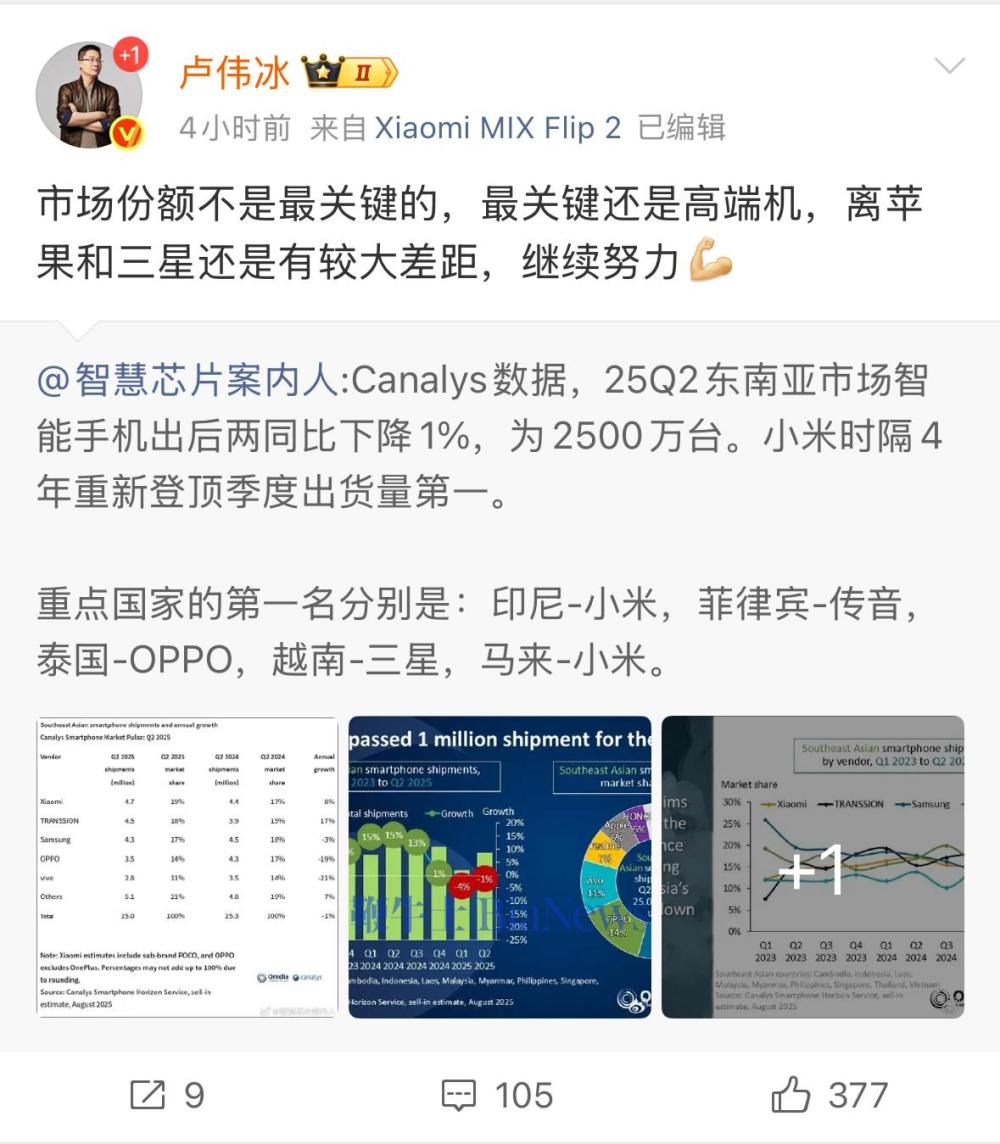Viewport: 1000px width, 1144px height.
Task: Open @智慧芯片案内人 profile link
Action: pyautogui.click(x=189, y=380)
